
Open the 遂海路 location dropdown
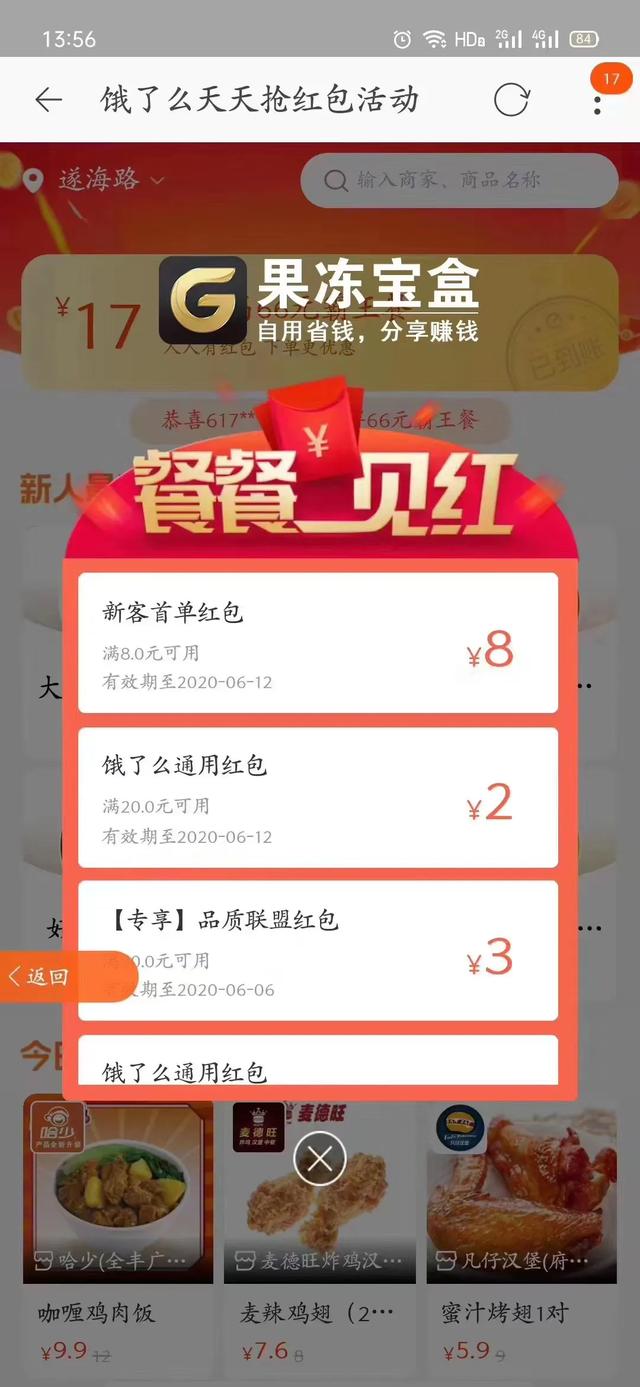pyautogui.click(x=96, y=181)
